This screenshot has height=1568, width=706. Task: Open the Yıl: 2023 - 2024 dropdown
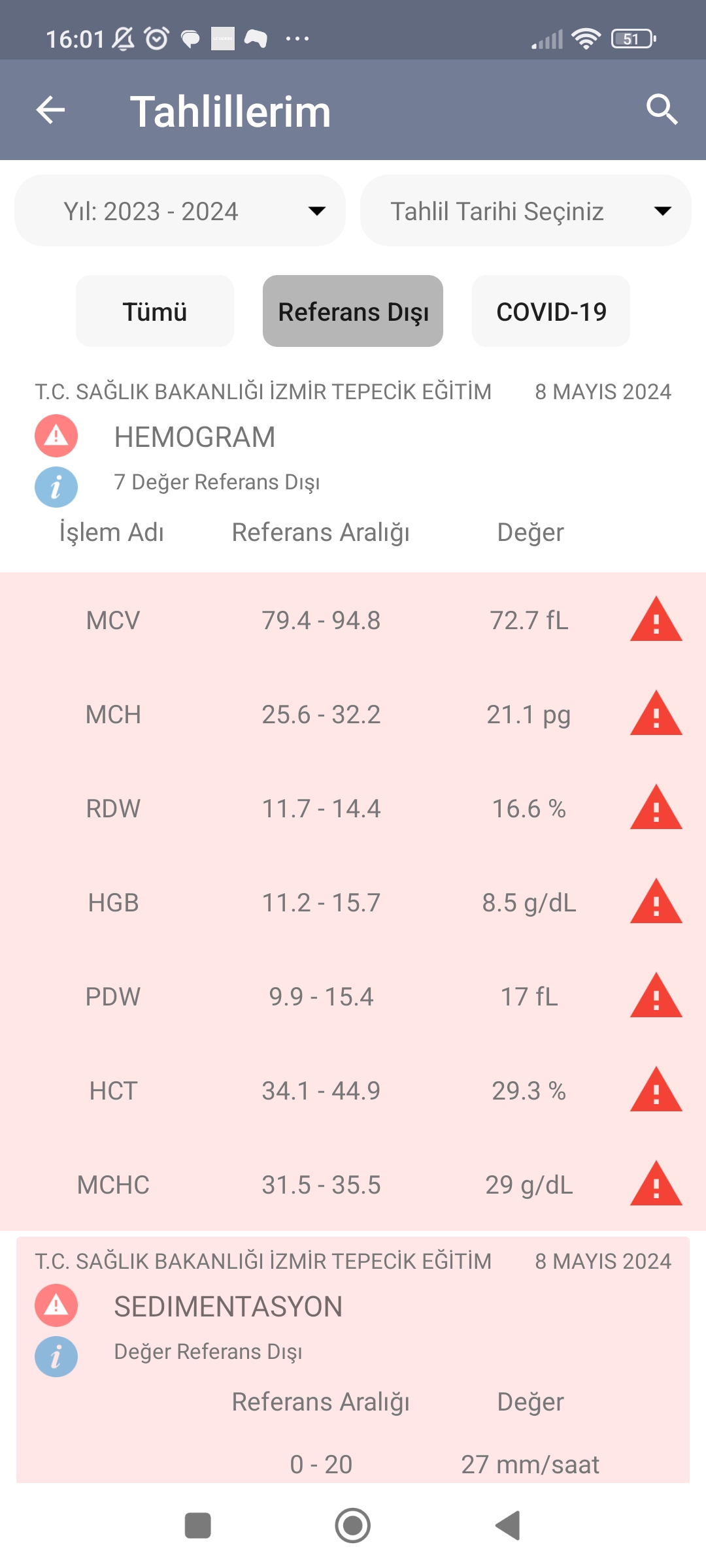[x=180, y=210]
